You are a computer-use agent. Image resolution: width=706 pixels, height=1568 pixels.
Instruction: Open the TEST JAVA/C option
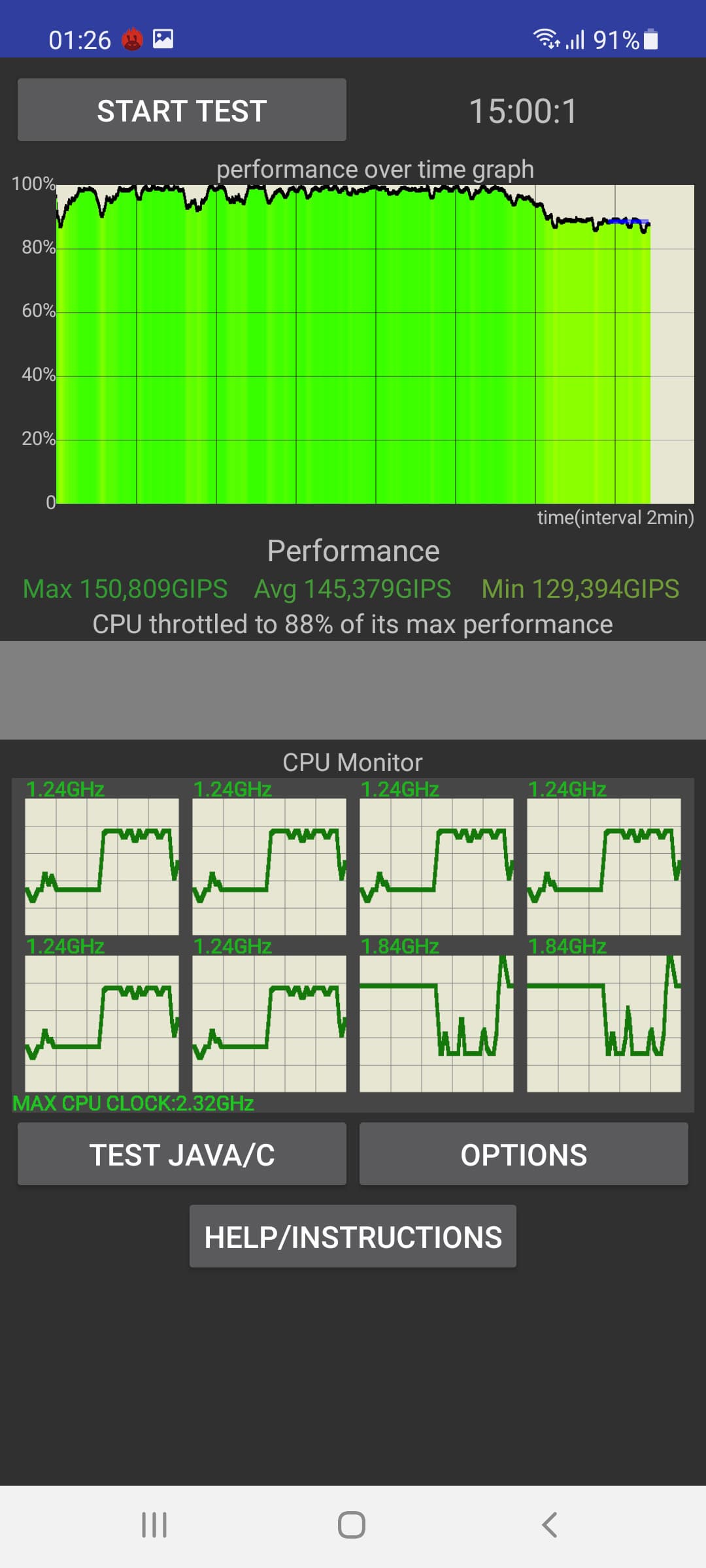182,1154
